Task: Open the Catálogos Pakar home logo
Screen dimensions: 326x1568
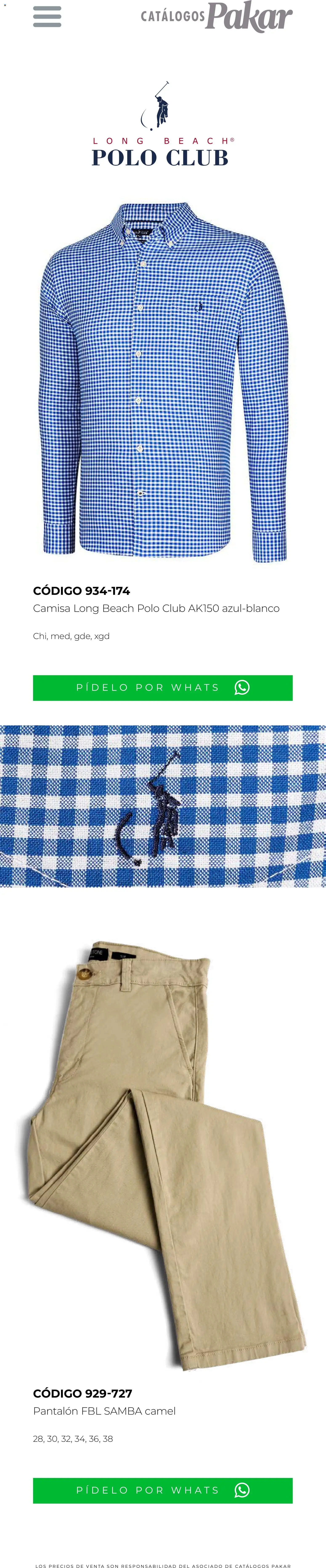Action: (x=216, y=17)
